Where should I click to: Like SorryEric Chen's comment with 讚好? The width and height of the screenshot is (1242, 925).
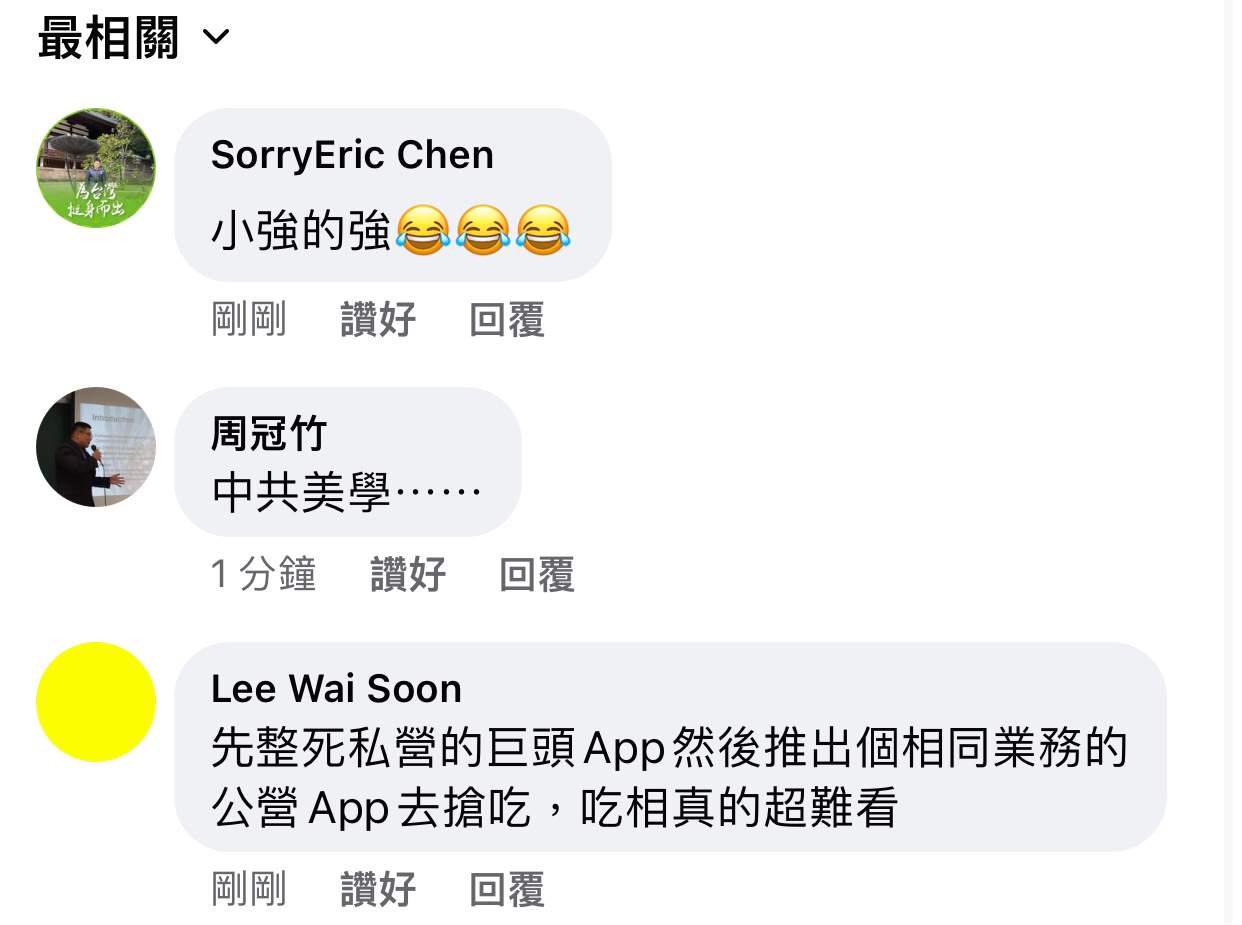pos(378,320)
